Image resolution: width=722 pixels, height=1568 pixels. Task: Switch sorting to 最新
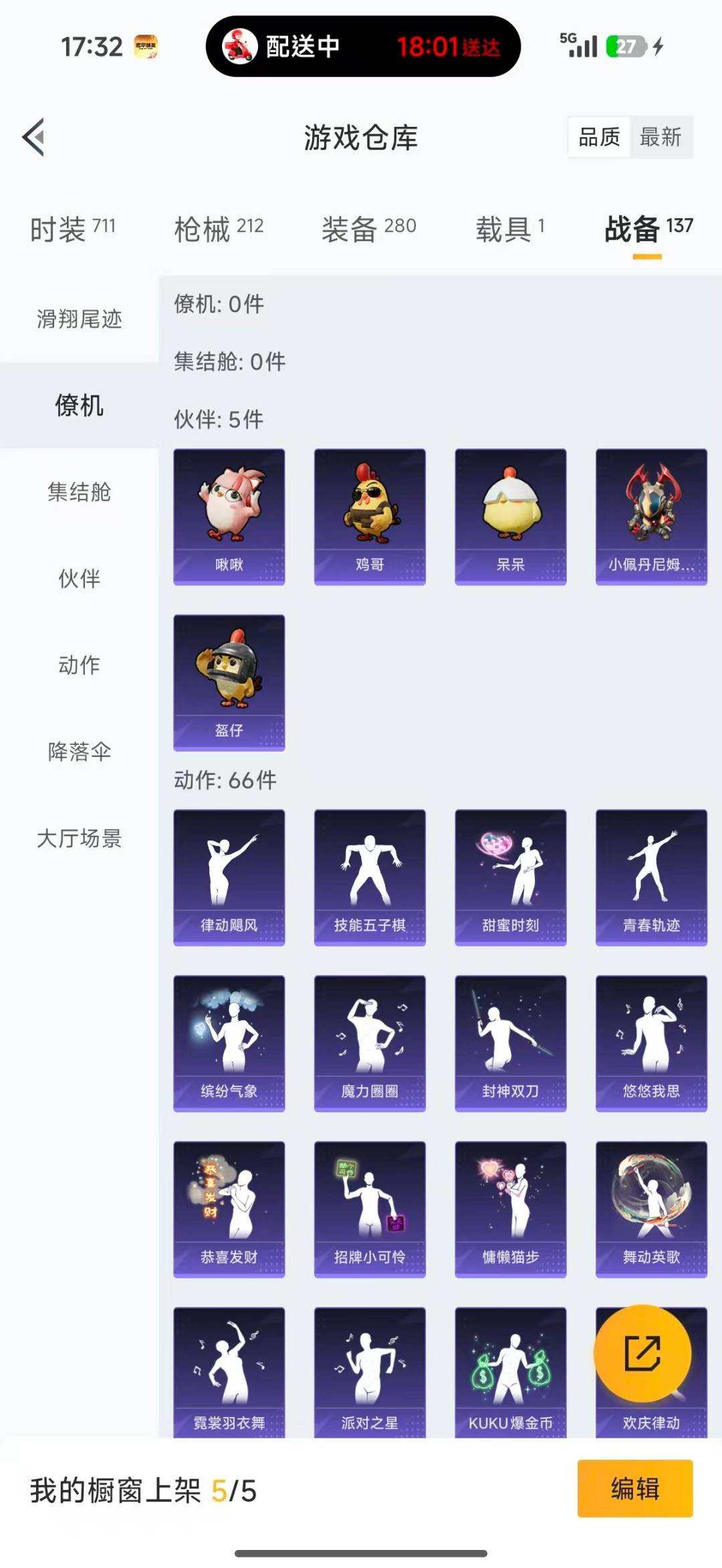tap(662, 138)
